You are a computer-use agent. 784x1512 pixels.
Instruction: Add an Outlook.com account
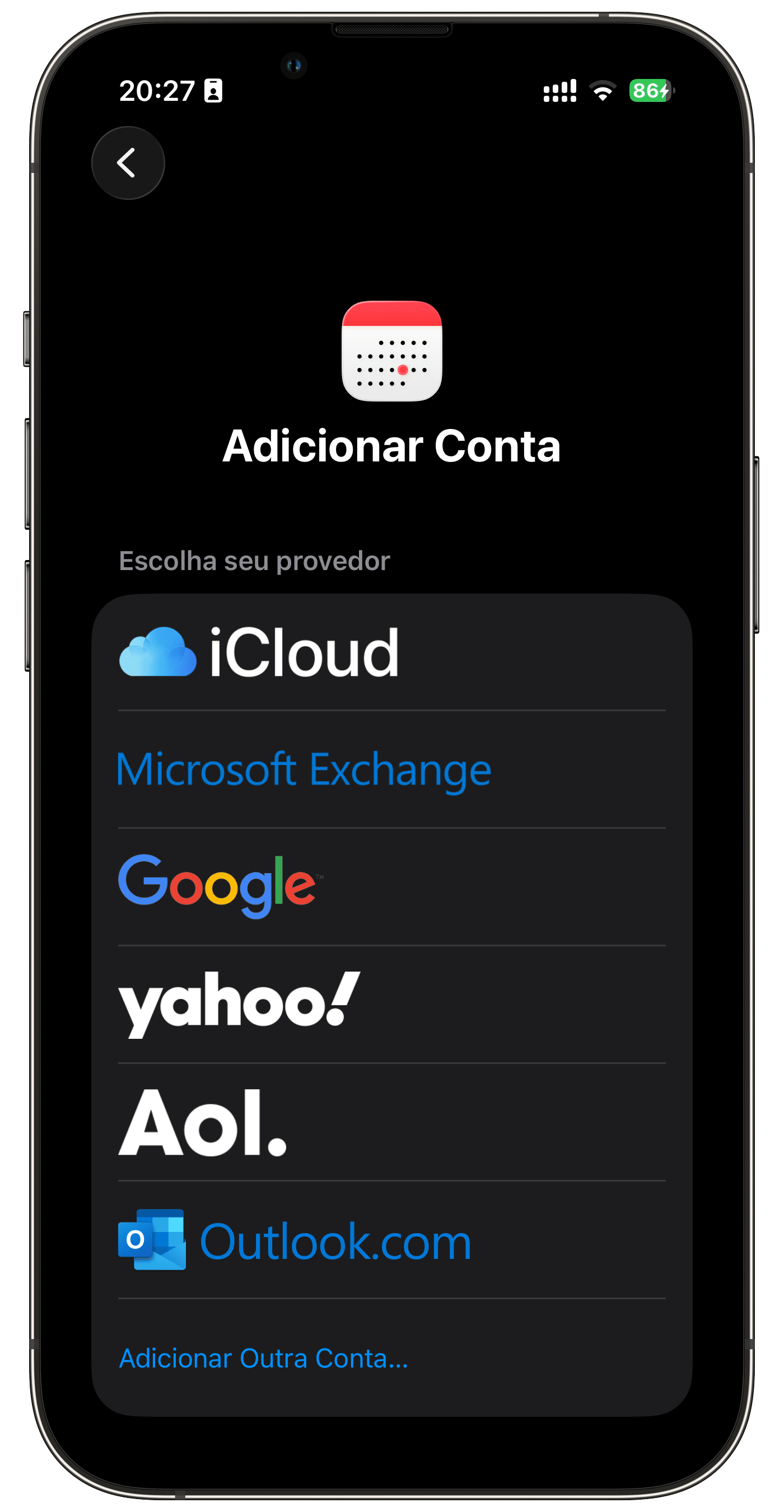click(x=295, y=1240)
